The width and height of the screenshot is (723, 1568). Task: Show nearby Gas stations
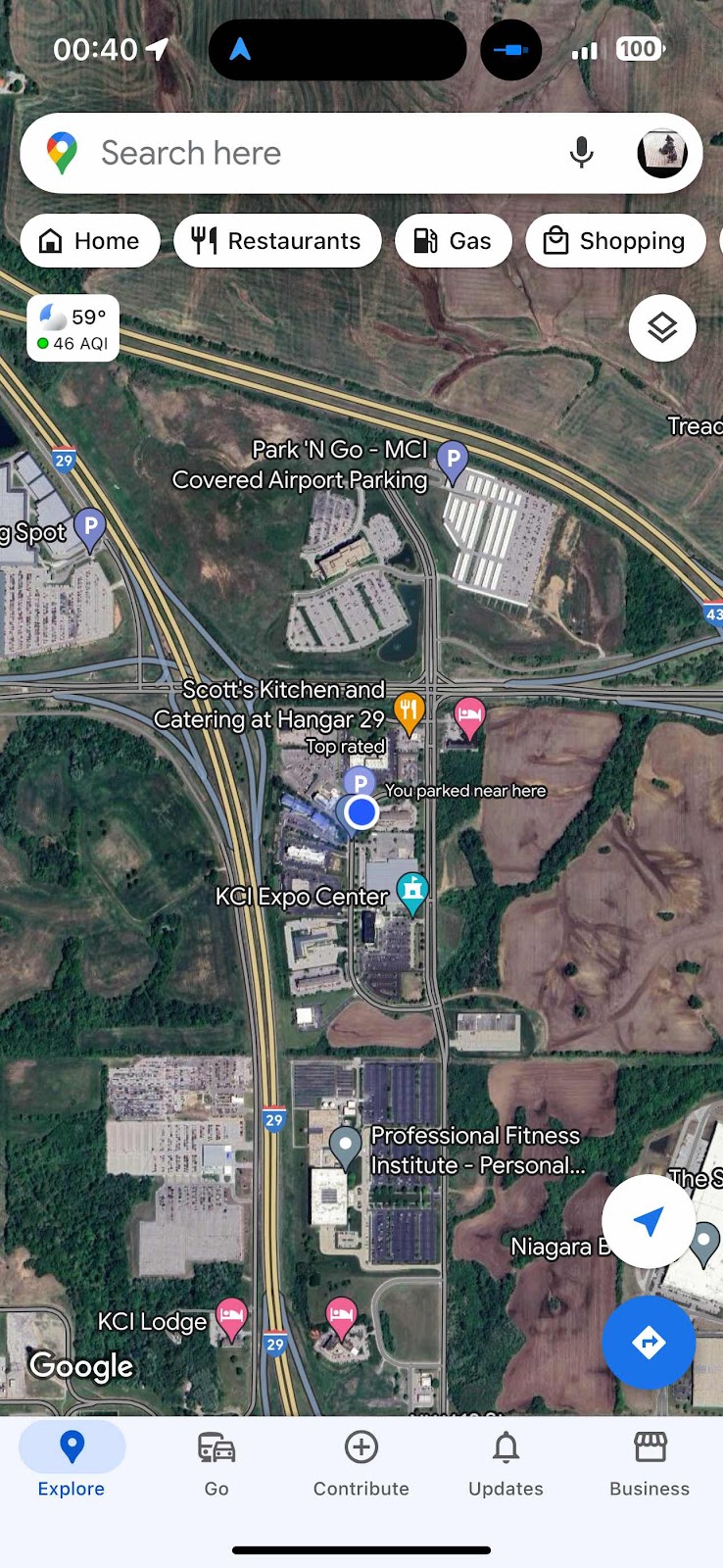[453, 241]
